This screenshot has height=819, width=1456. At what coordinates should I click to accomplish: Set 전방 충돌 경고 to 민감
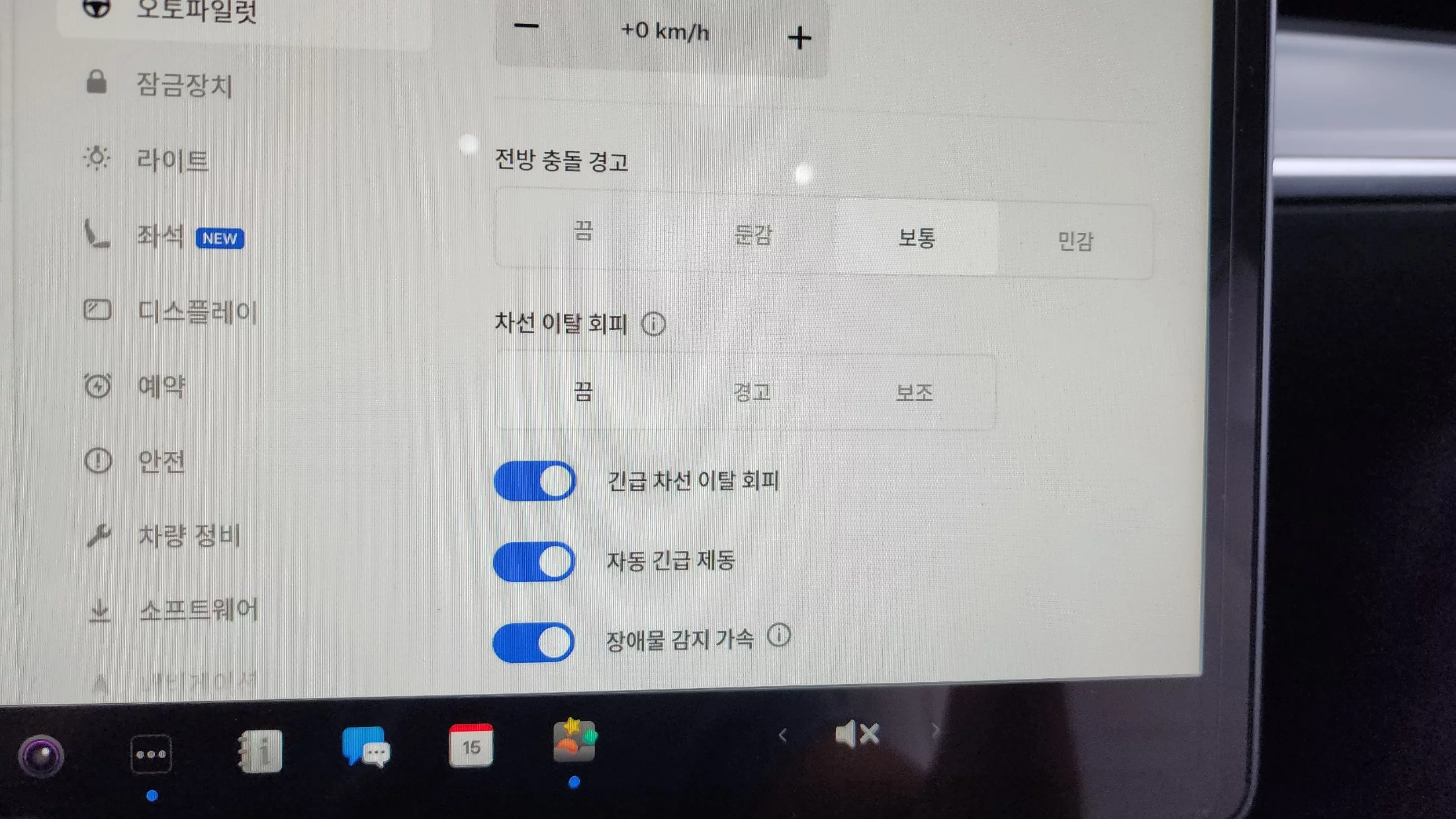[x=1075, y=241]
